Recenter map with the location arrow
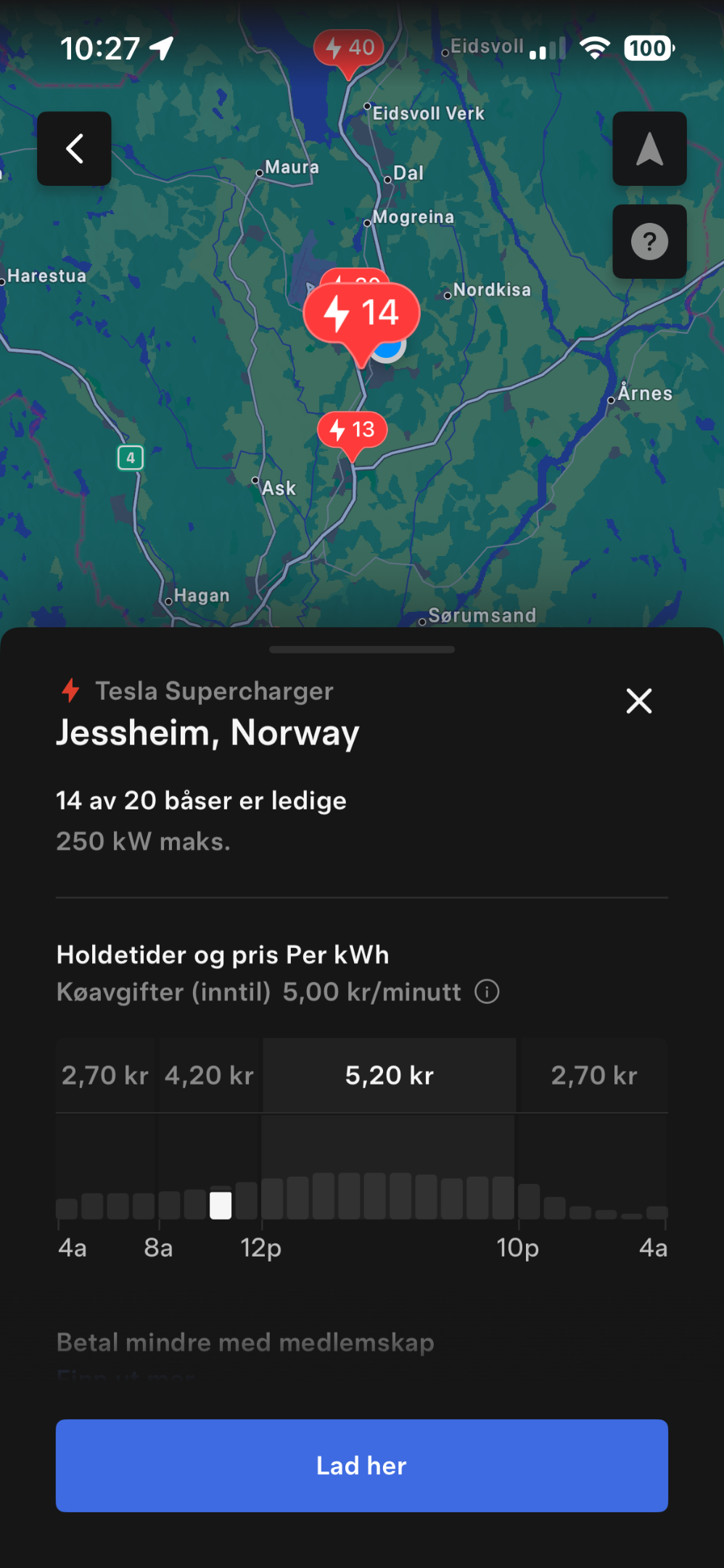This screenshot has width=724, height=1568. (x=649, y=149)
